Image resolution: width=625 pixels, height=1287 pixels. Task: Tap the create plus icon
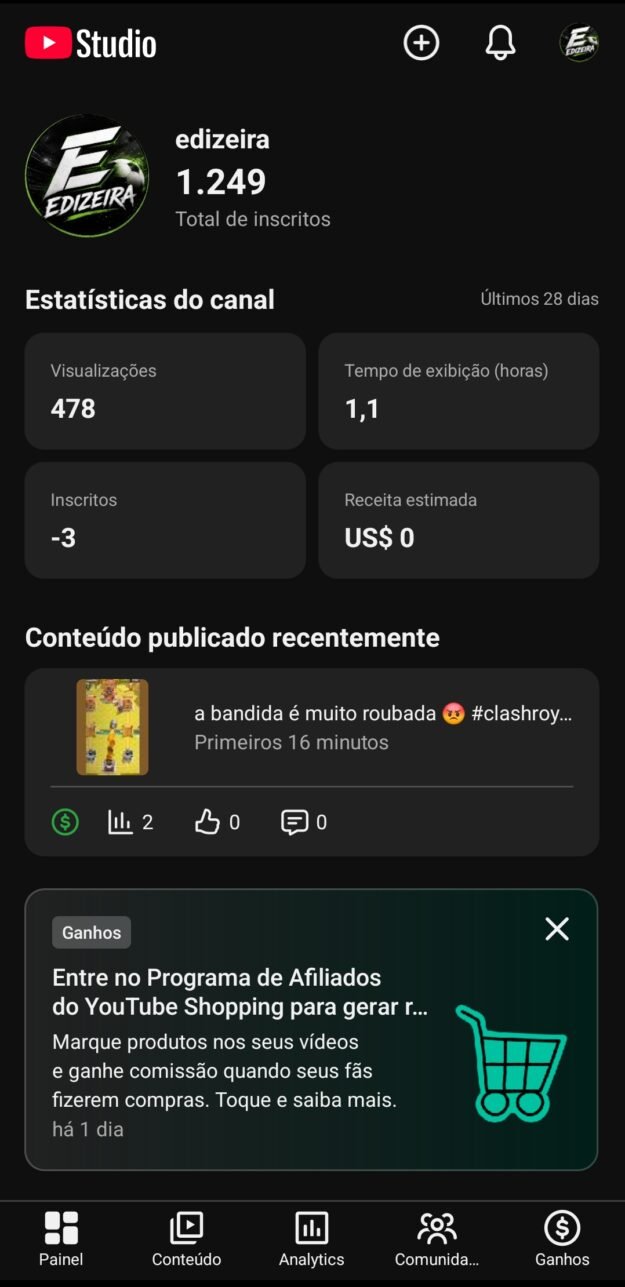coord(421,43)
